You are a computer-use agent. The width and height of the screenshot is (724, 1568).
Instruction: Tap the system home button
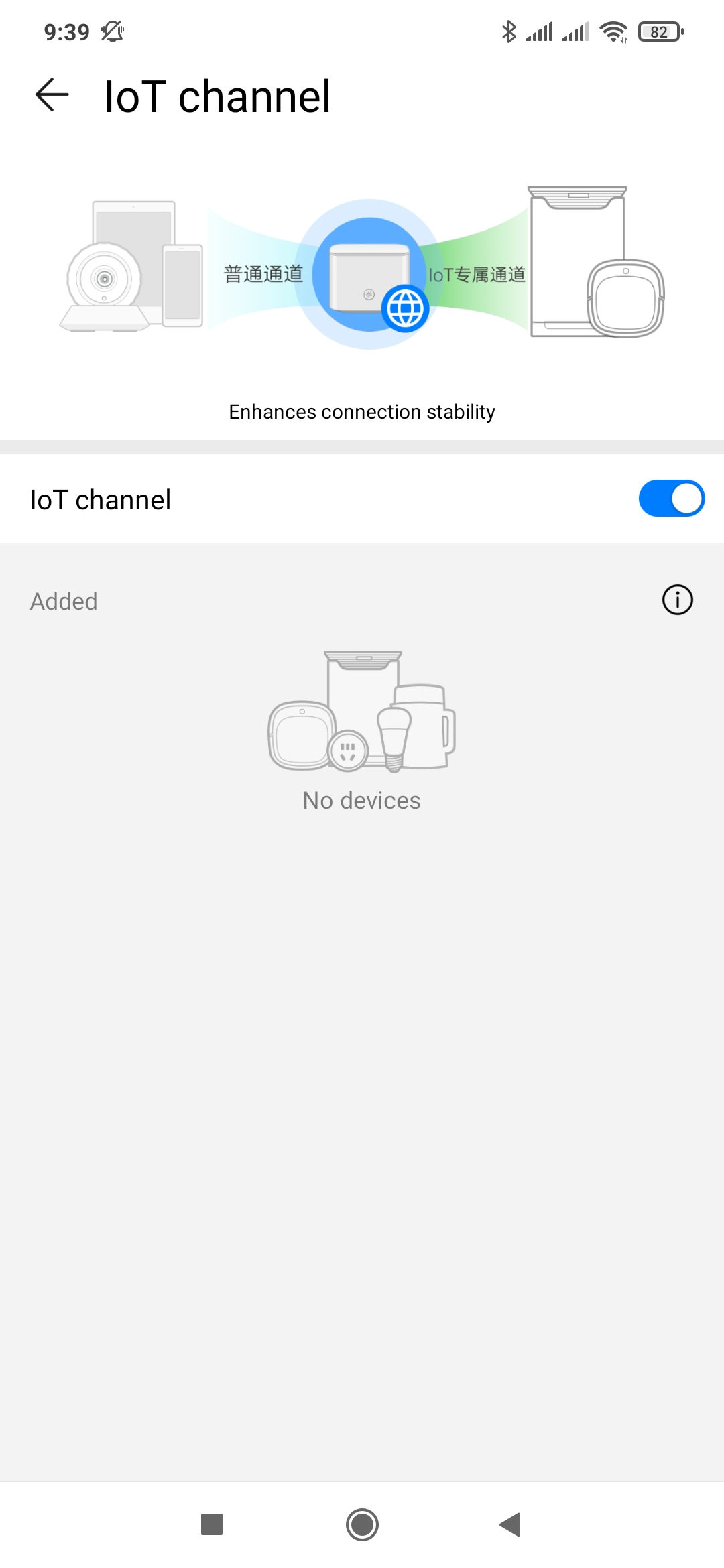362,1524
